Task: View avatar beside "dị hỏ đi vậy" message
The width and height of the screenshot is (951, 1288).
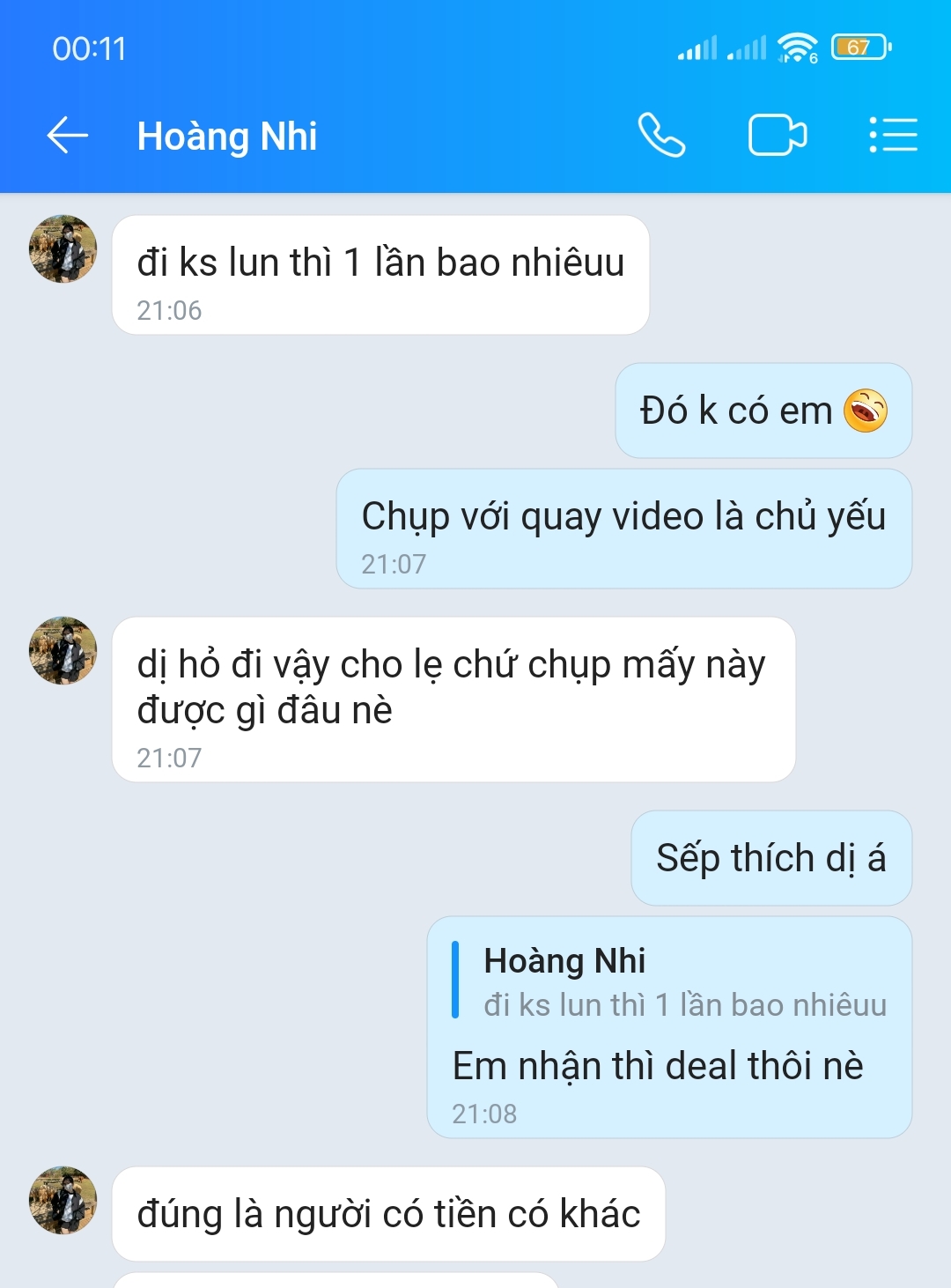Action: point(63,651)
